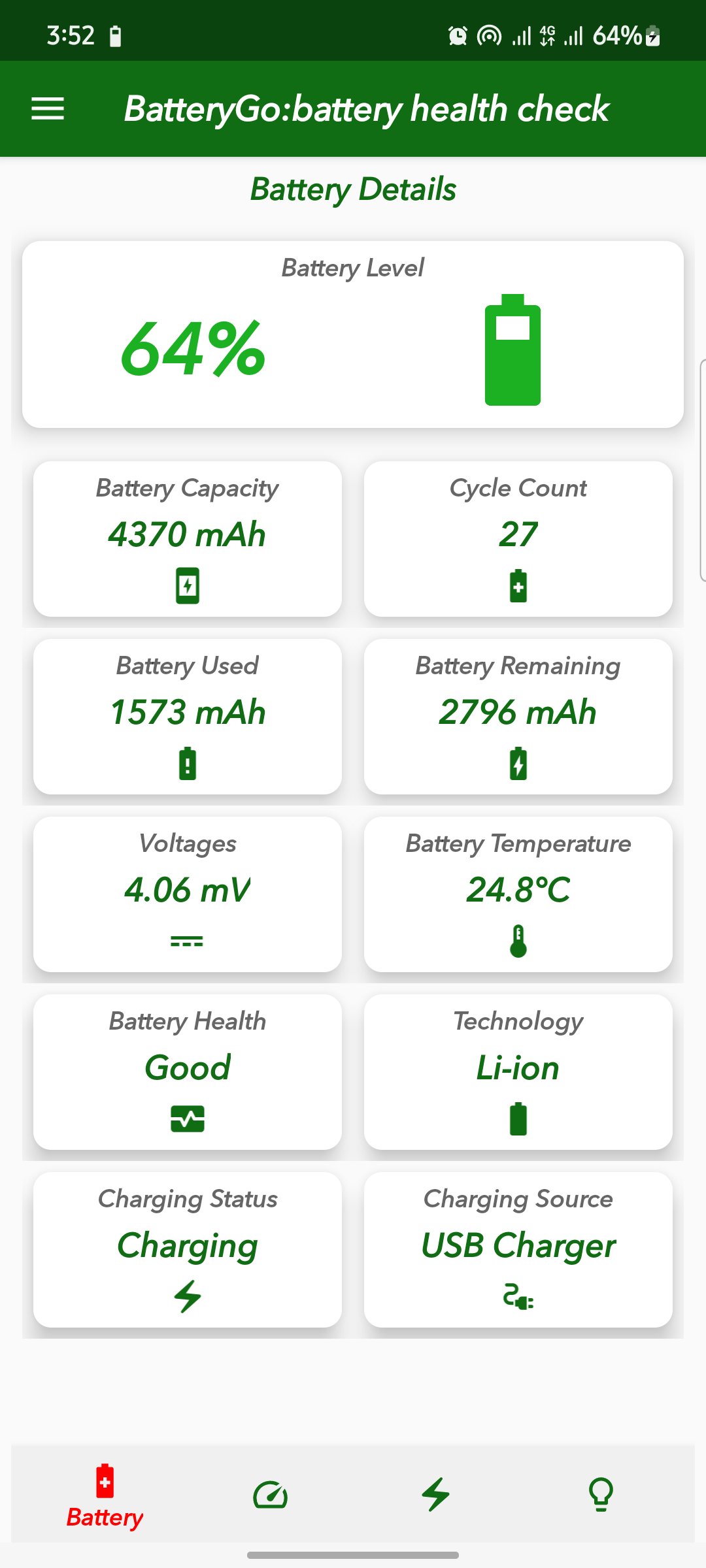Tap the health pulse icon under Battery Health
The image size is (706, 1568).
187,1119
